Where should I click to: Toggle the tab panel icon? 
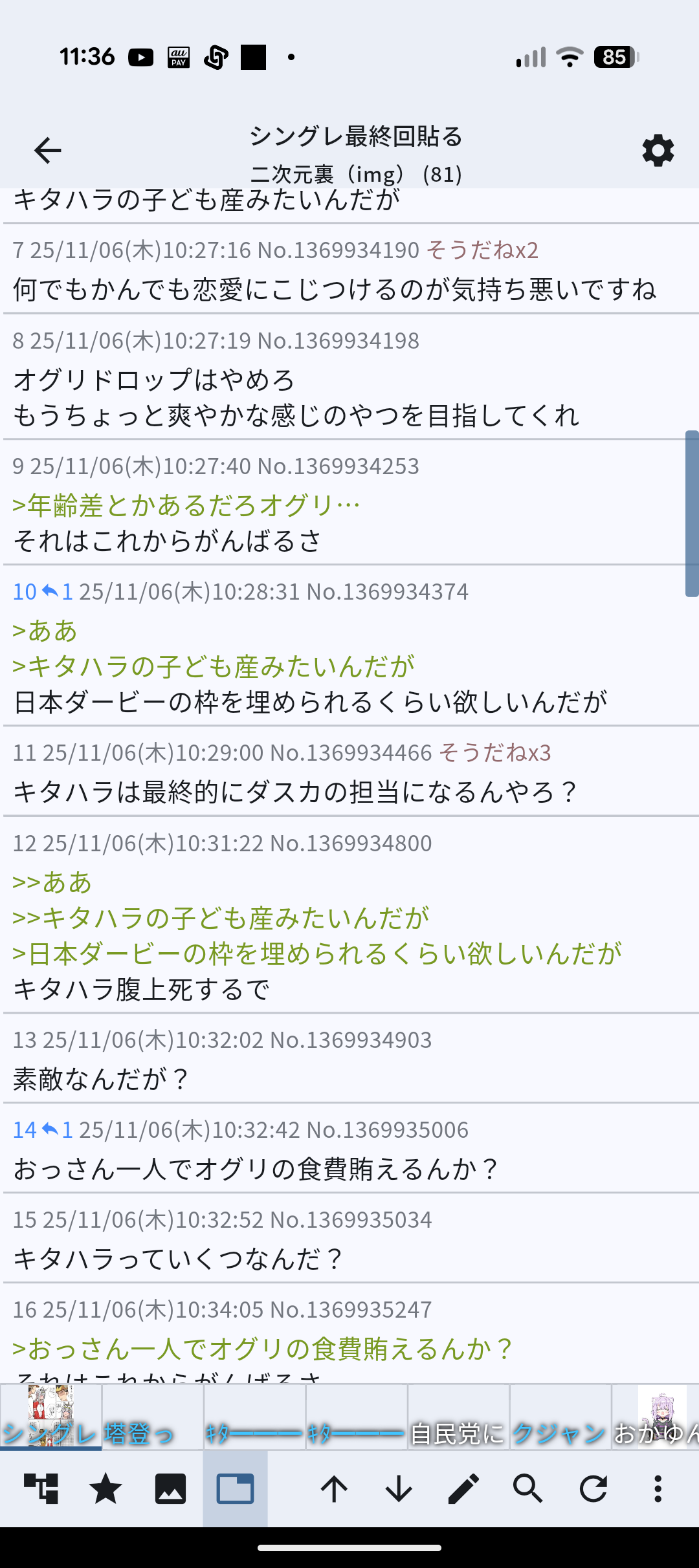(x=235, y=1488)
